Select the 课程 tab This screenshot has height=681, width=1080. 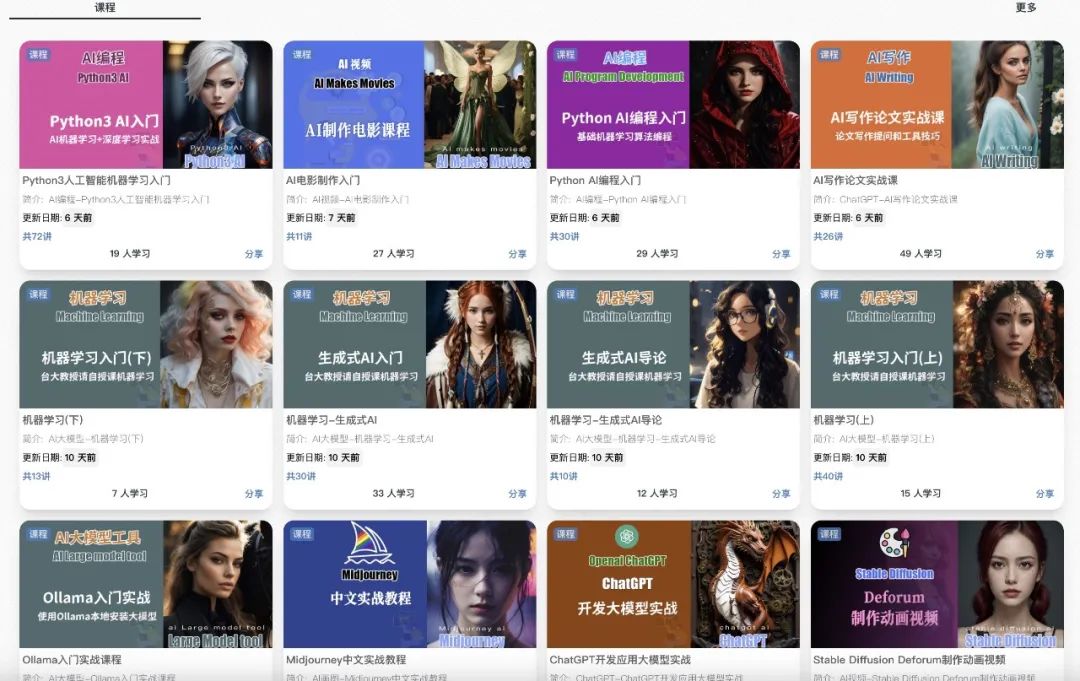click(105, 8)
